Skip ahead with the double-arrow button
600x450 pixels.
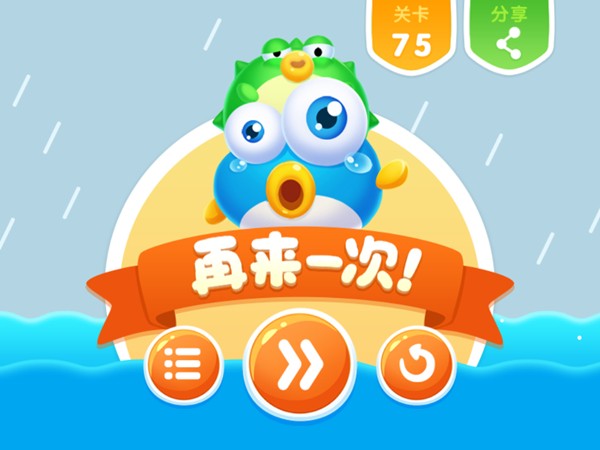coord(299,366)
